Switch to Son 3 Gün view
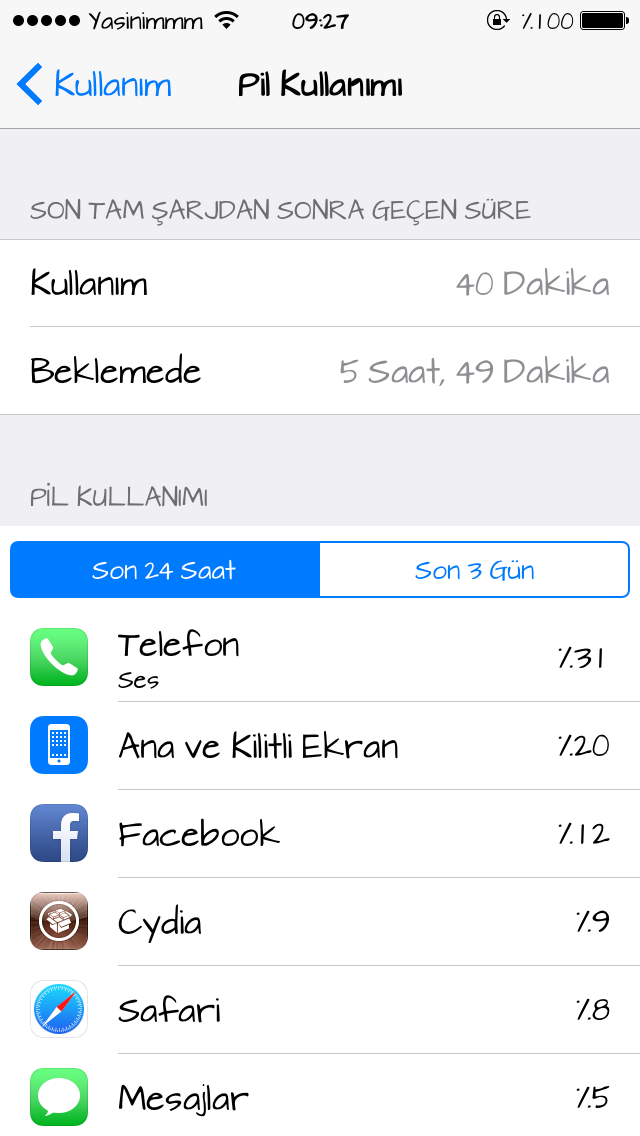The width and height of the screenshot is (640, 1136). pyautogui.click(x=474, y=570)
